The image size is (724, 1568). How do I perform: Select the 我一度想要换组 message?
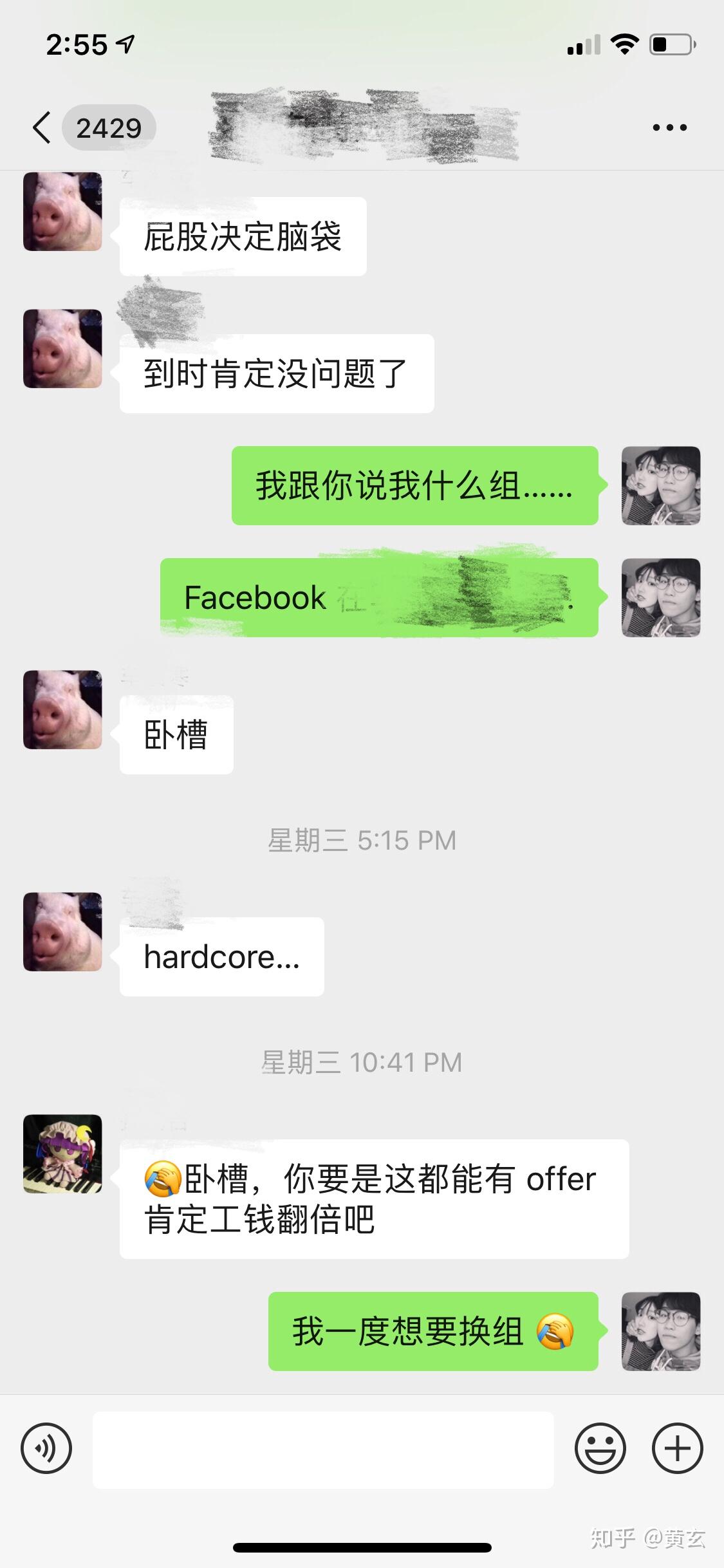pyautogui.click(x=432, y=1328)
